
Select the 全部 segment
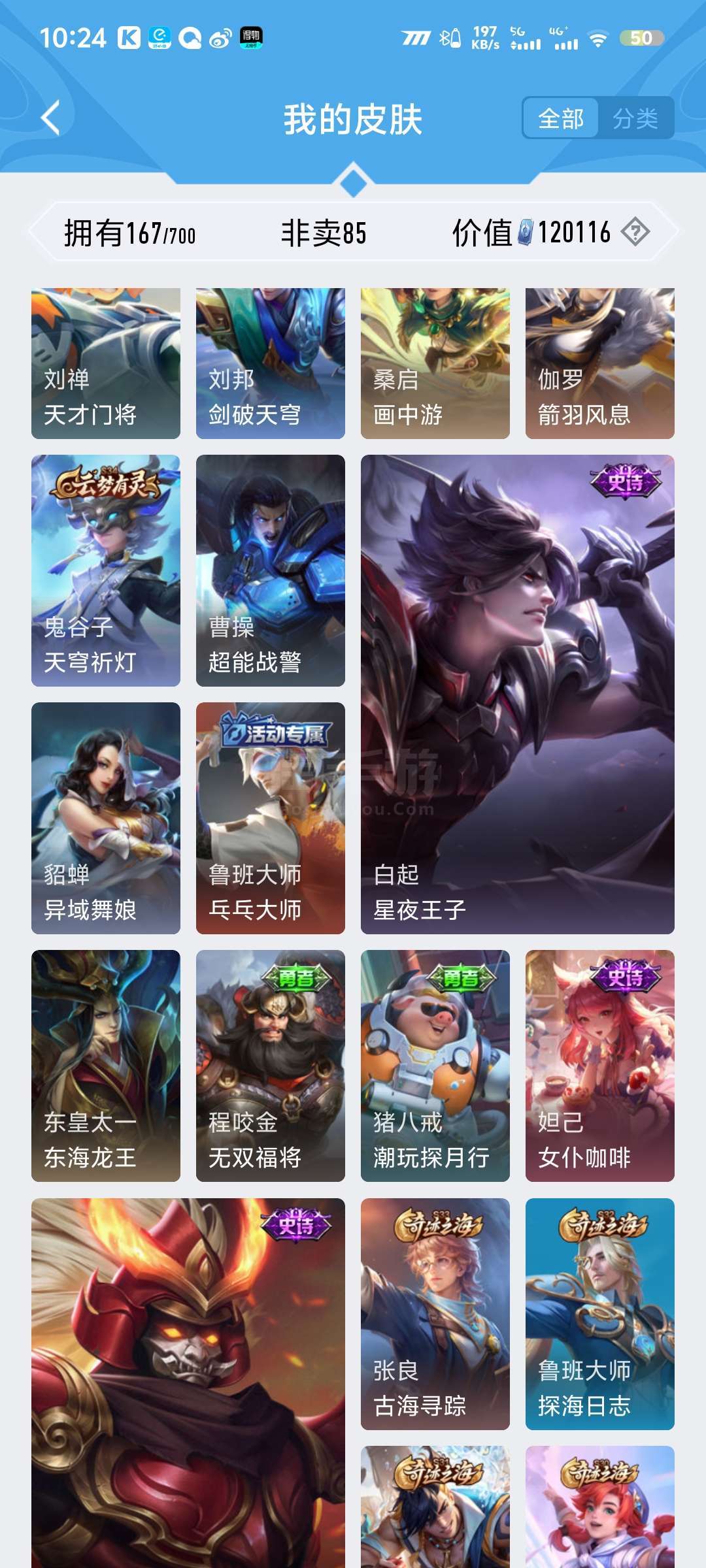pyautogui.click(x=561, y=118)
